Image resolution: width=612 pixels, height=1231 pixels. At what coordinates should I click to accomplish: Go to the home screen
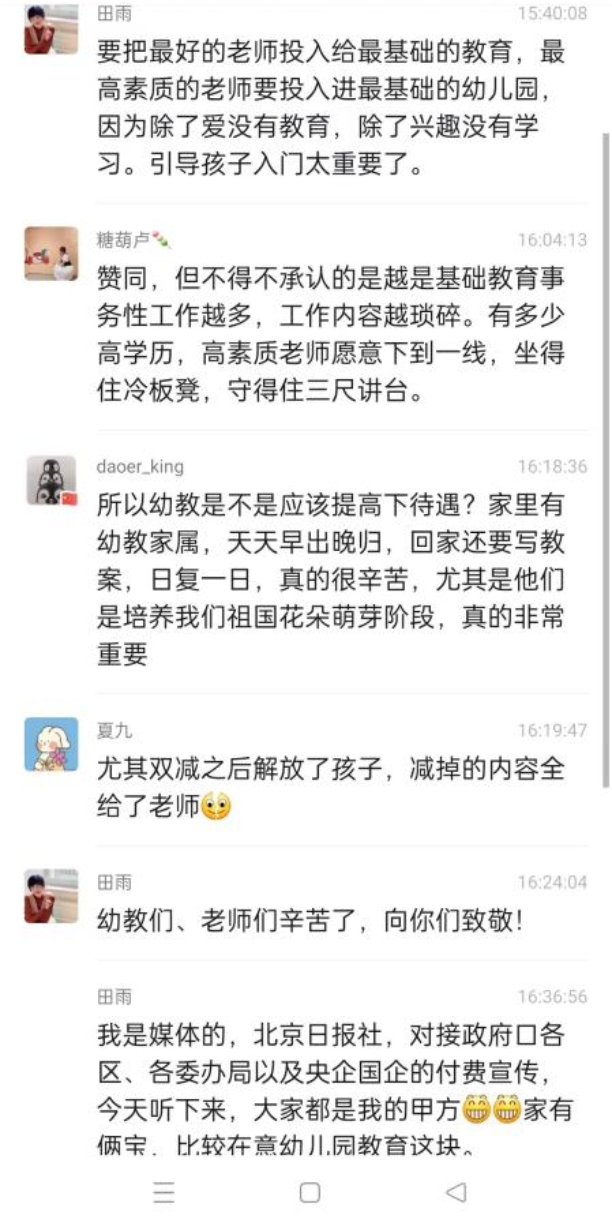tap(310, 1192)
